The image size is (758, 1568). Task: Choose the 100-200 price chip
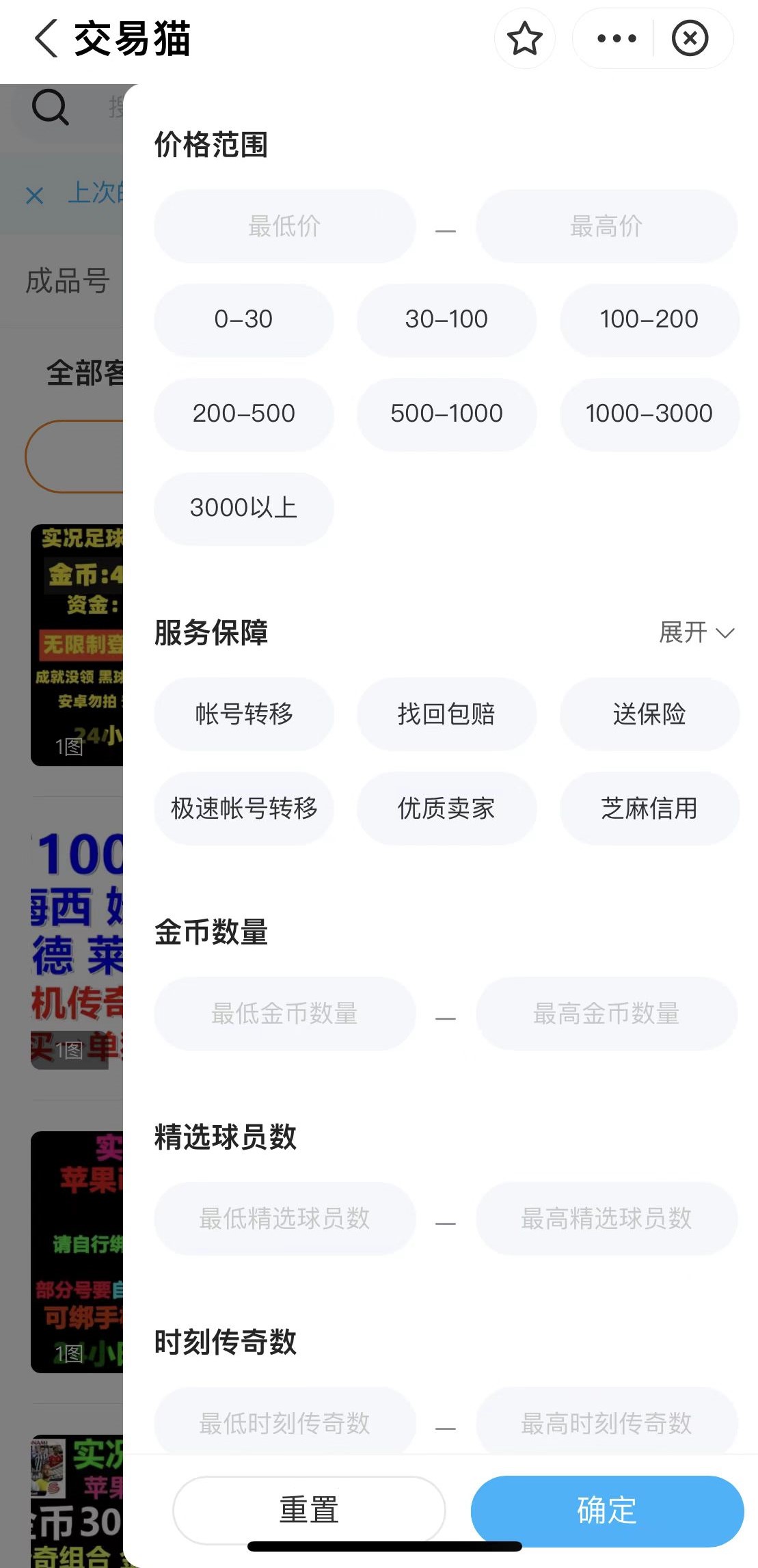coord(649,319)
